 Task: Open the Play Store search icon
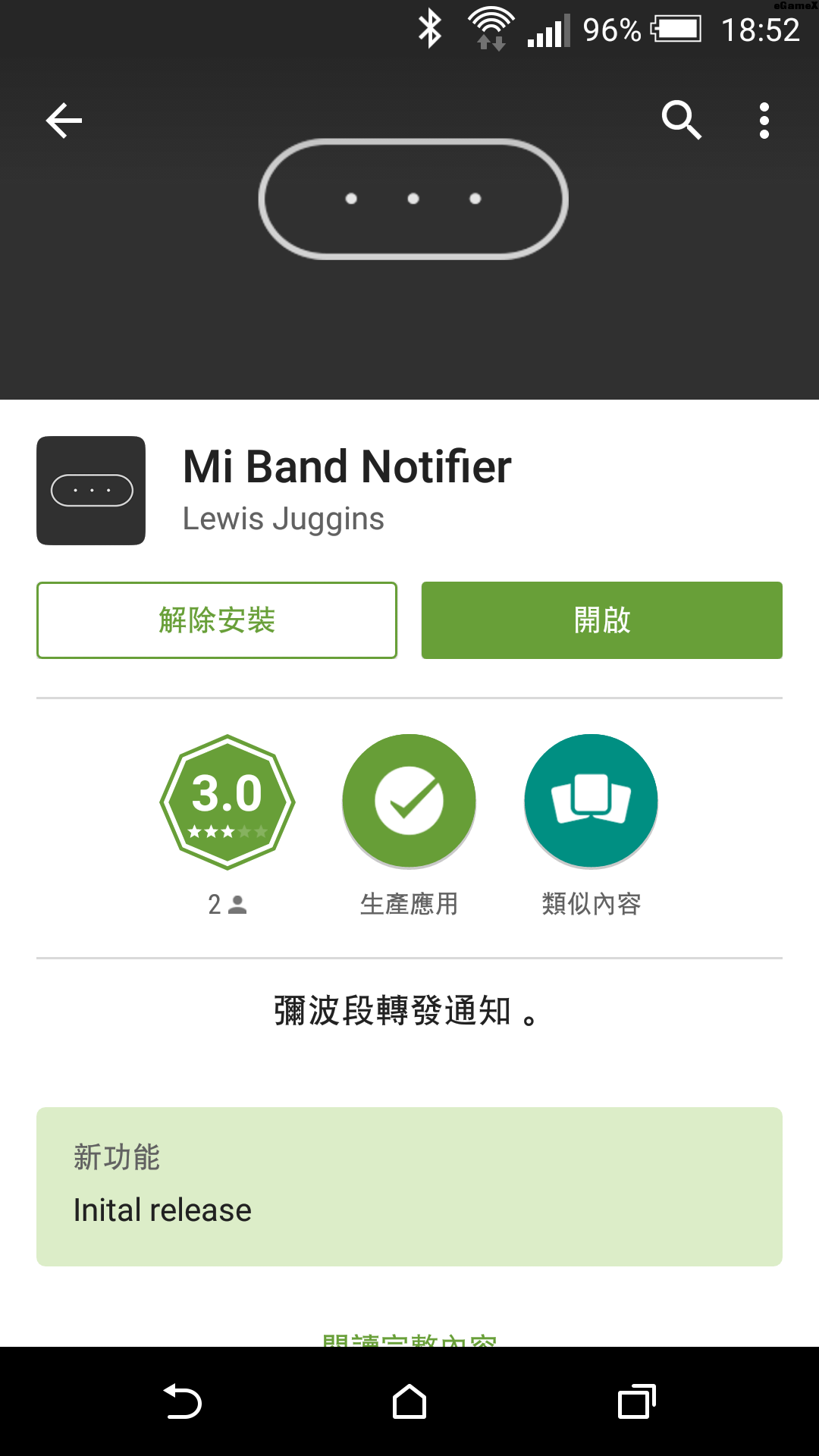click(x=681, y=121)
